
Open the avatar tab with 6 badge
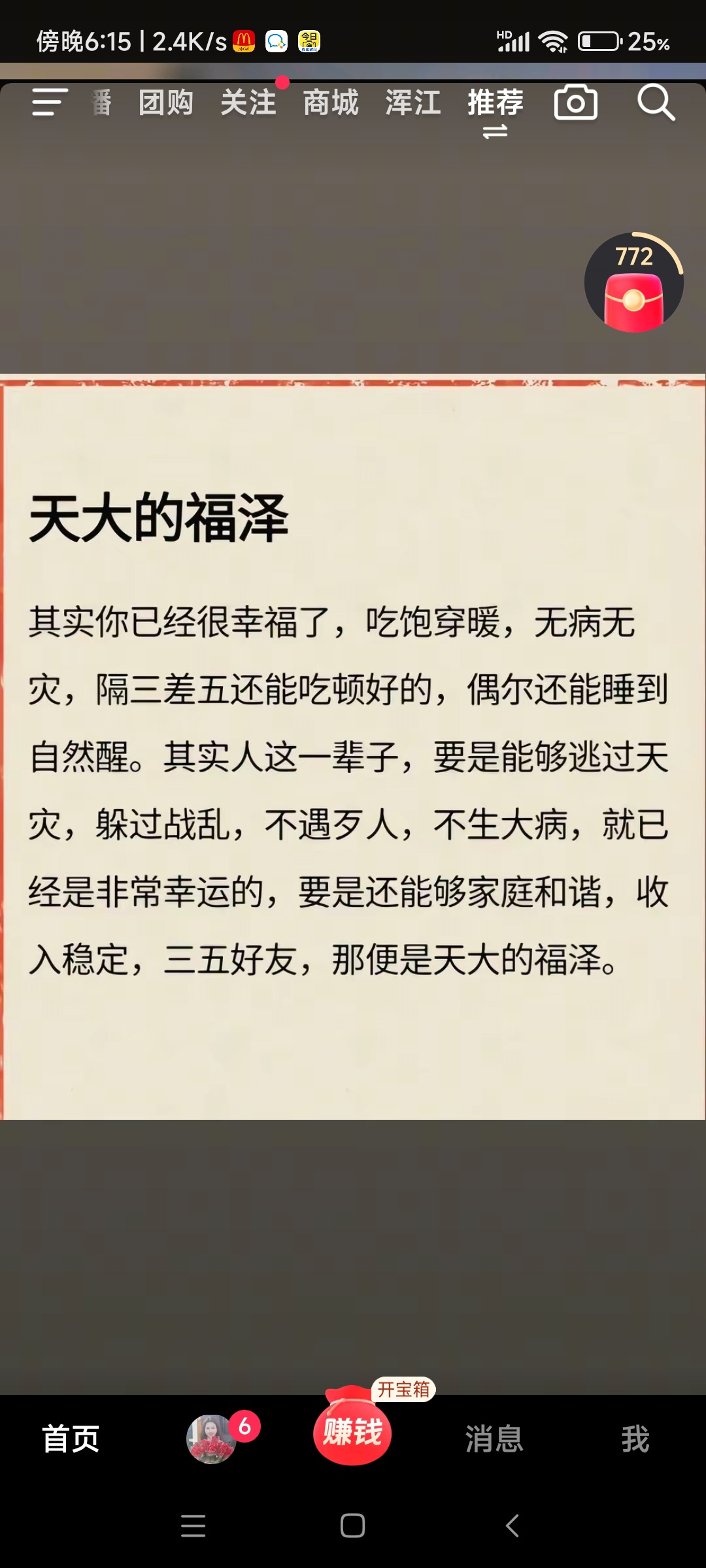[212, 1439]
